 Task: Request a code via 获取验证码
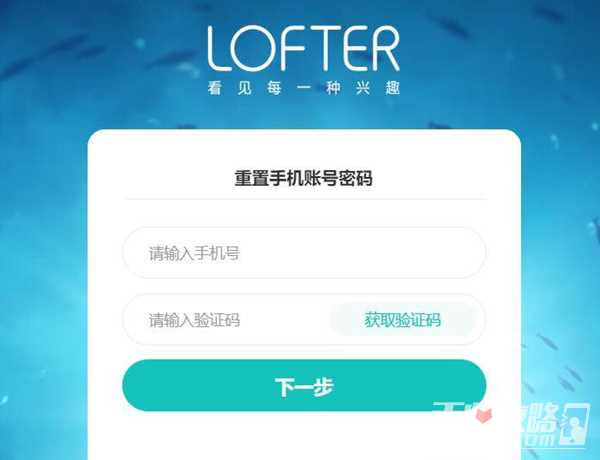[x=402, y=320]
